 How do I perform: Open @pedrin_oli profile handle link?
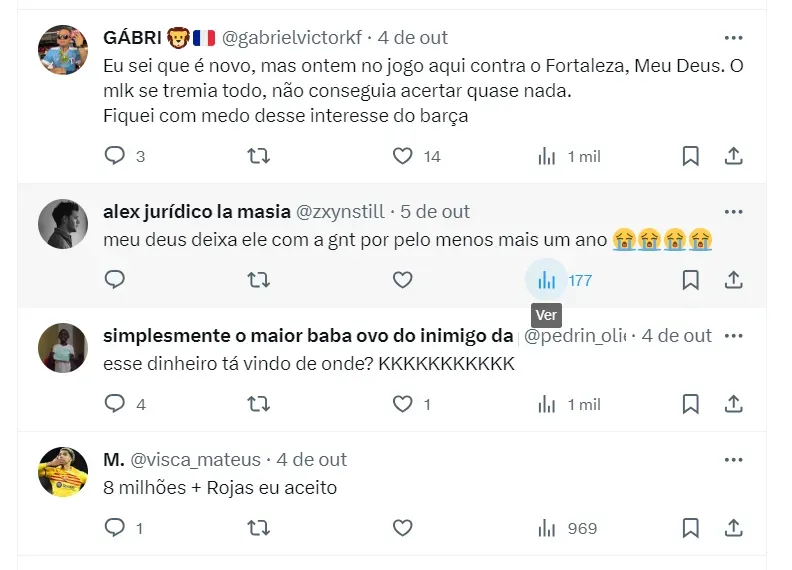[x=573, y=336]
